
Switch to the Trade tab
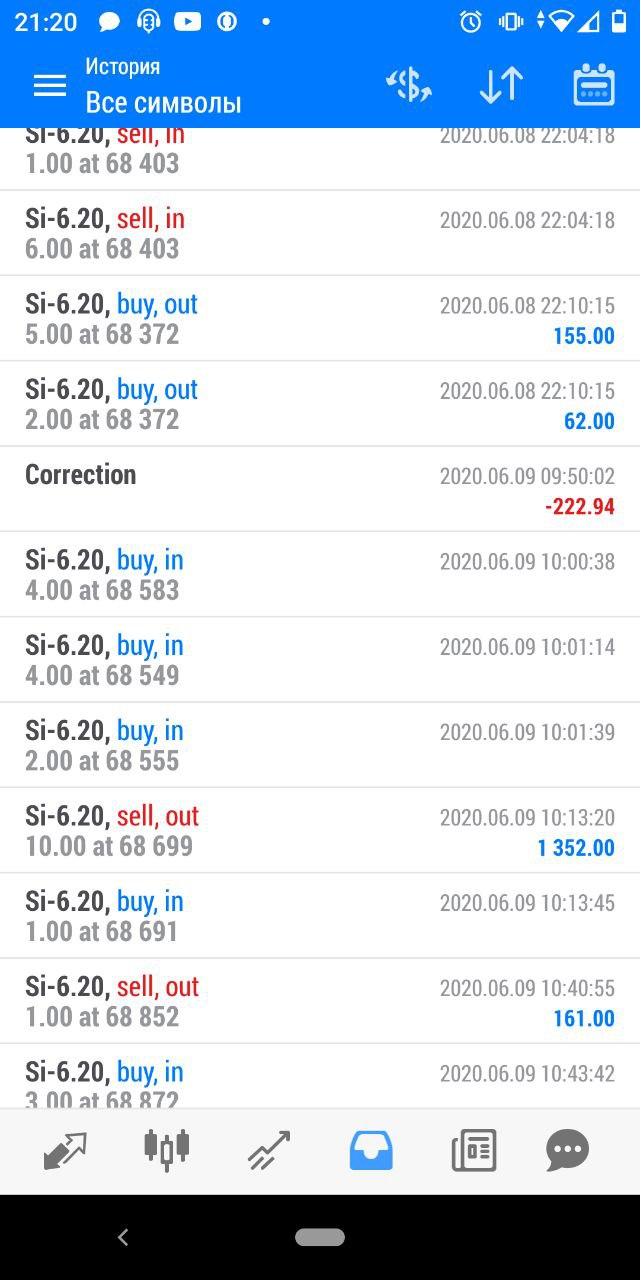click(x=269, y=1151)
